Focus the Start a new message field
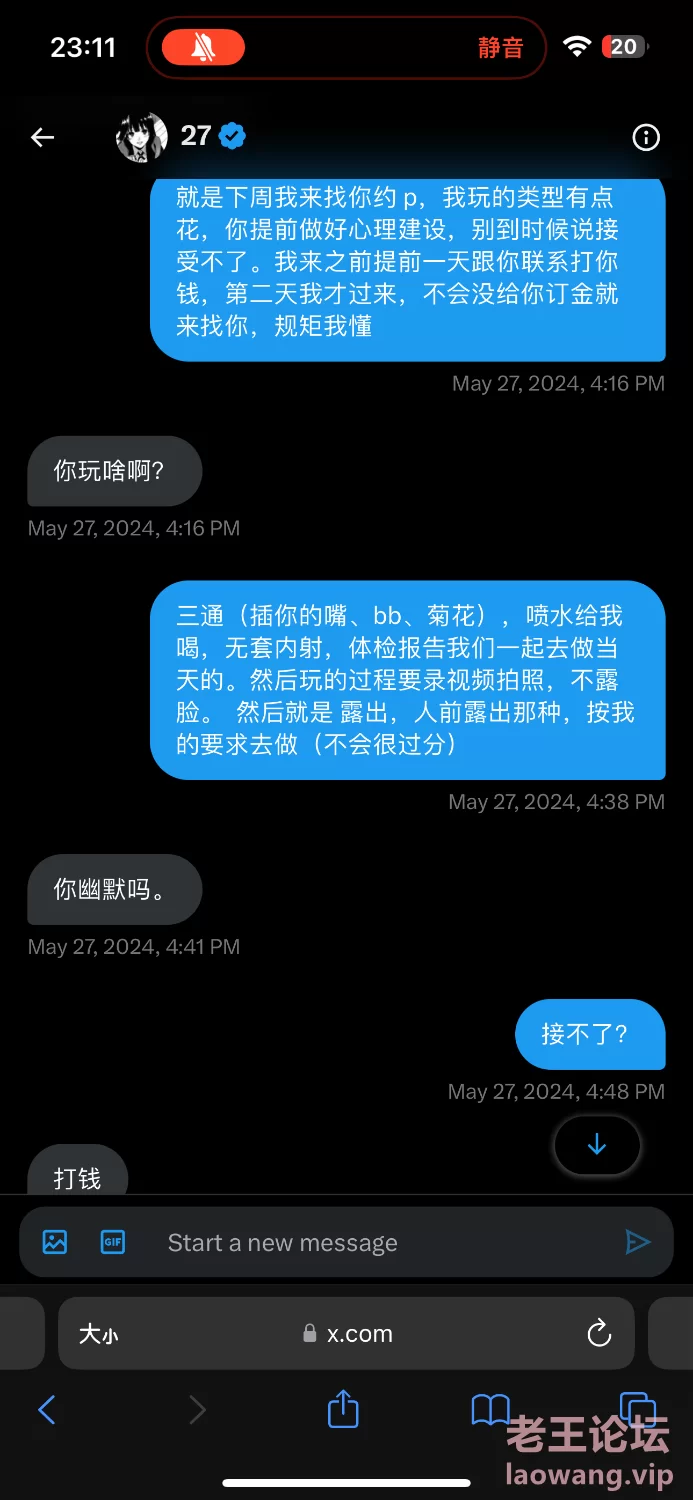 [380, 1243]
